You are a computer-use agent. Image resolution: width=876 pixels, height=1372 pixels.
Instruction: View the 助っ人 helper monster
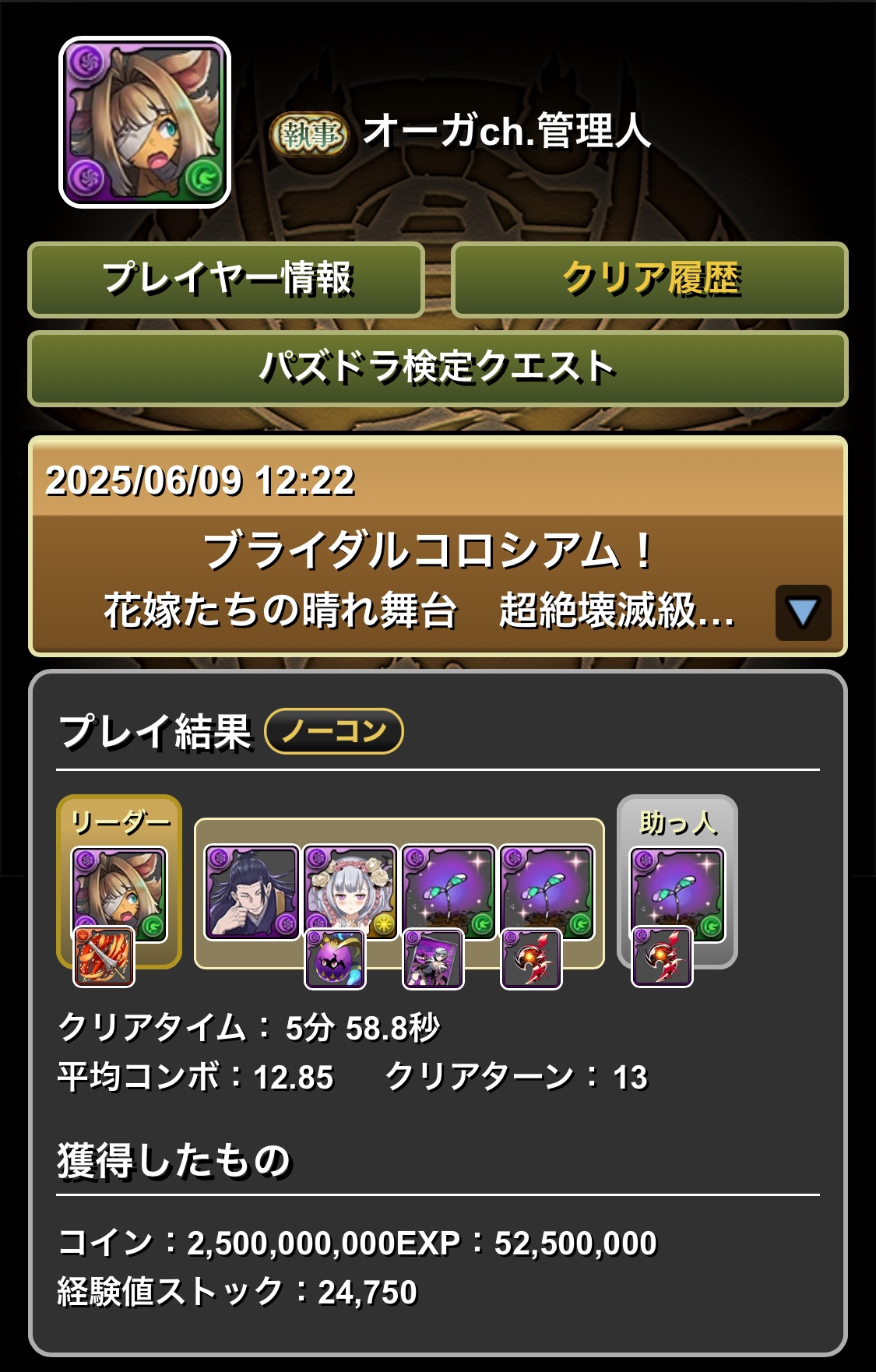coord(677,892)
